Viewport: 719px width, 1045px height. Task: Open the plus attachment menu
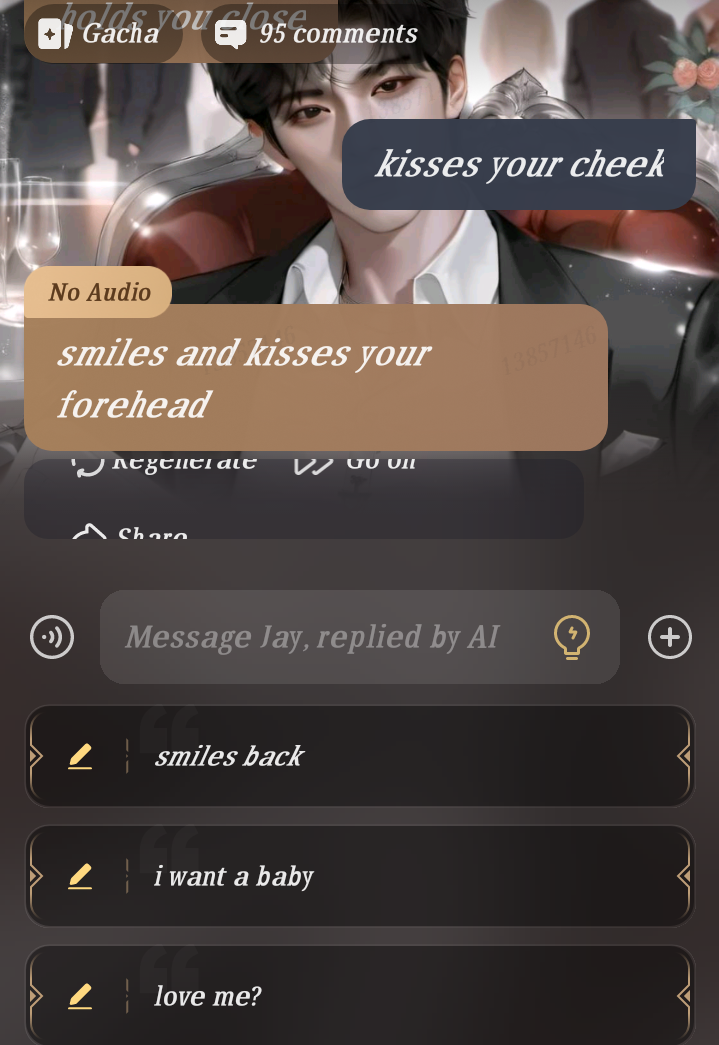click(669, 637)
